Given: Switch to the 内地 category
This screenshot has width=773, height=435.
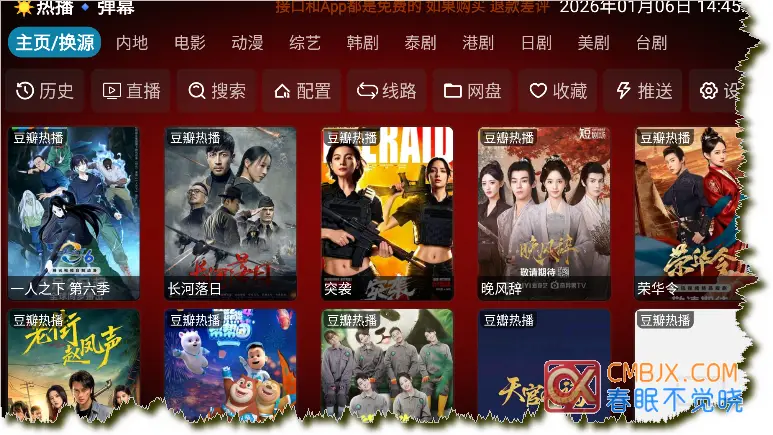Looking at the screenshot, I should [x=131, y=43].
